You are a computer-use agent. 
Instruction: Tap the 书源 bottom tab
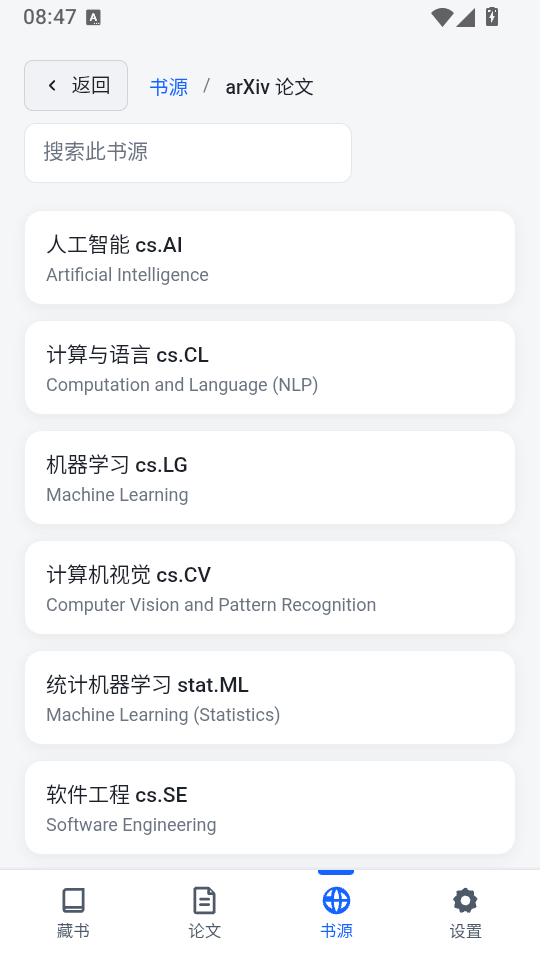[336, 913]
